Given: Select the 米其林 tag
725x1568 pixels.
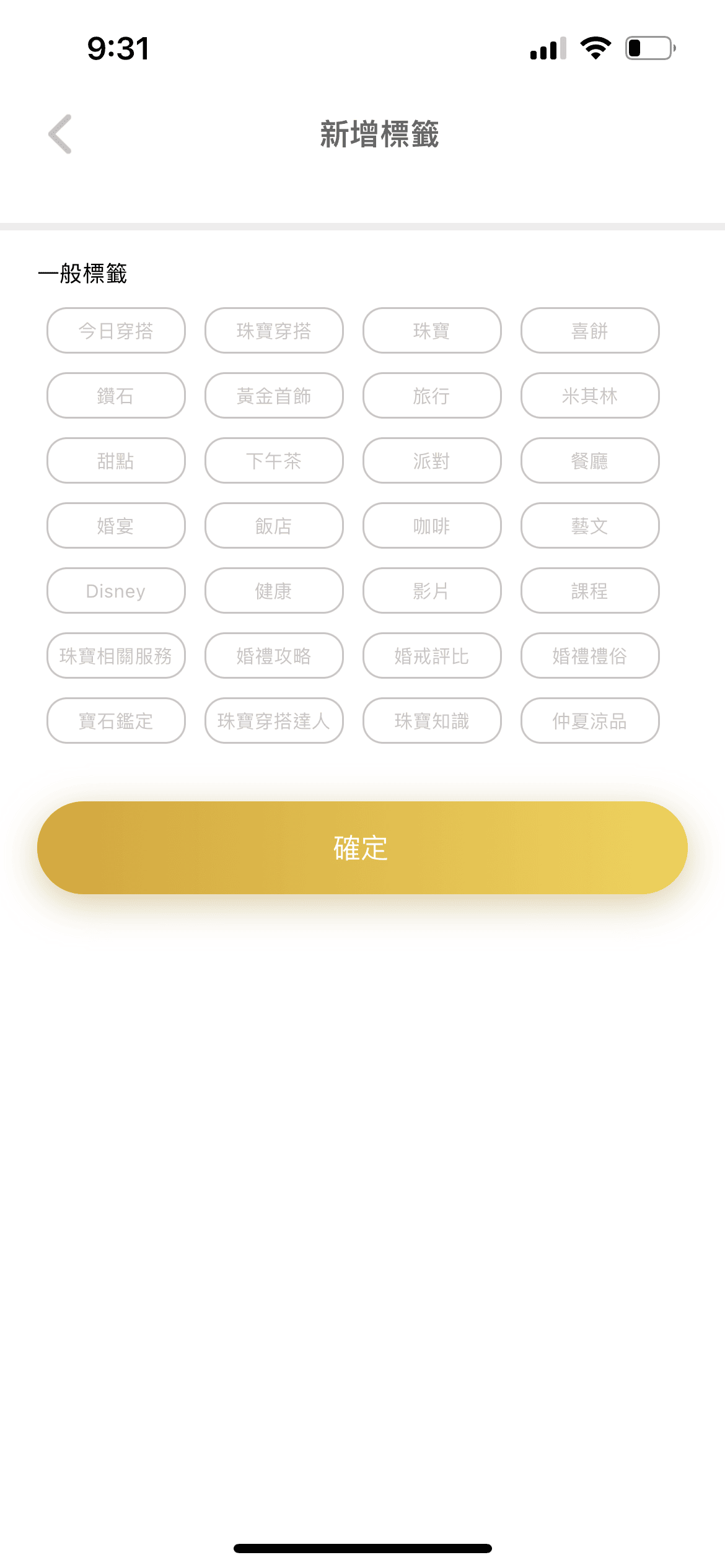Looking at the screenshot, I should [589, 396].
